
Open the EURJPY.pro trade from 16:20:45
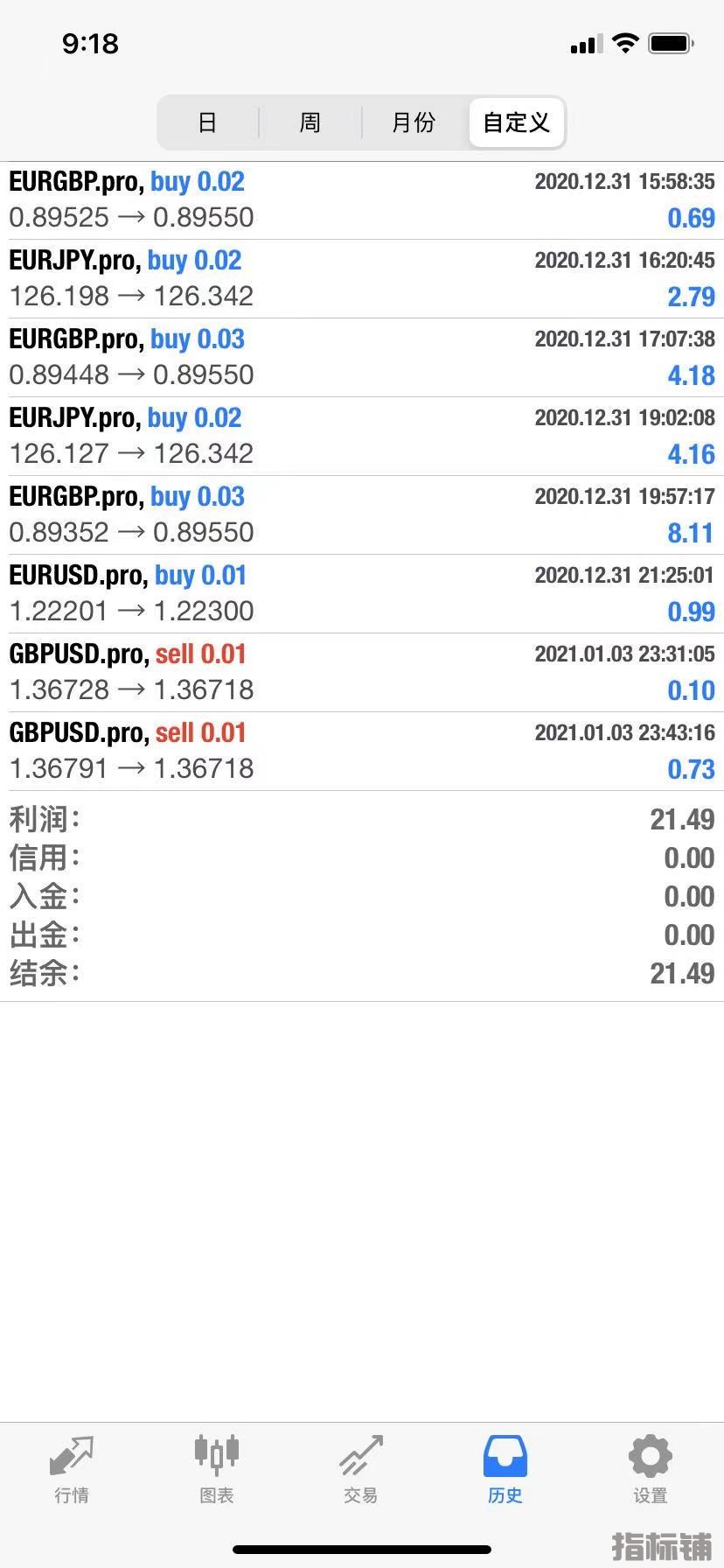[362, 279]
